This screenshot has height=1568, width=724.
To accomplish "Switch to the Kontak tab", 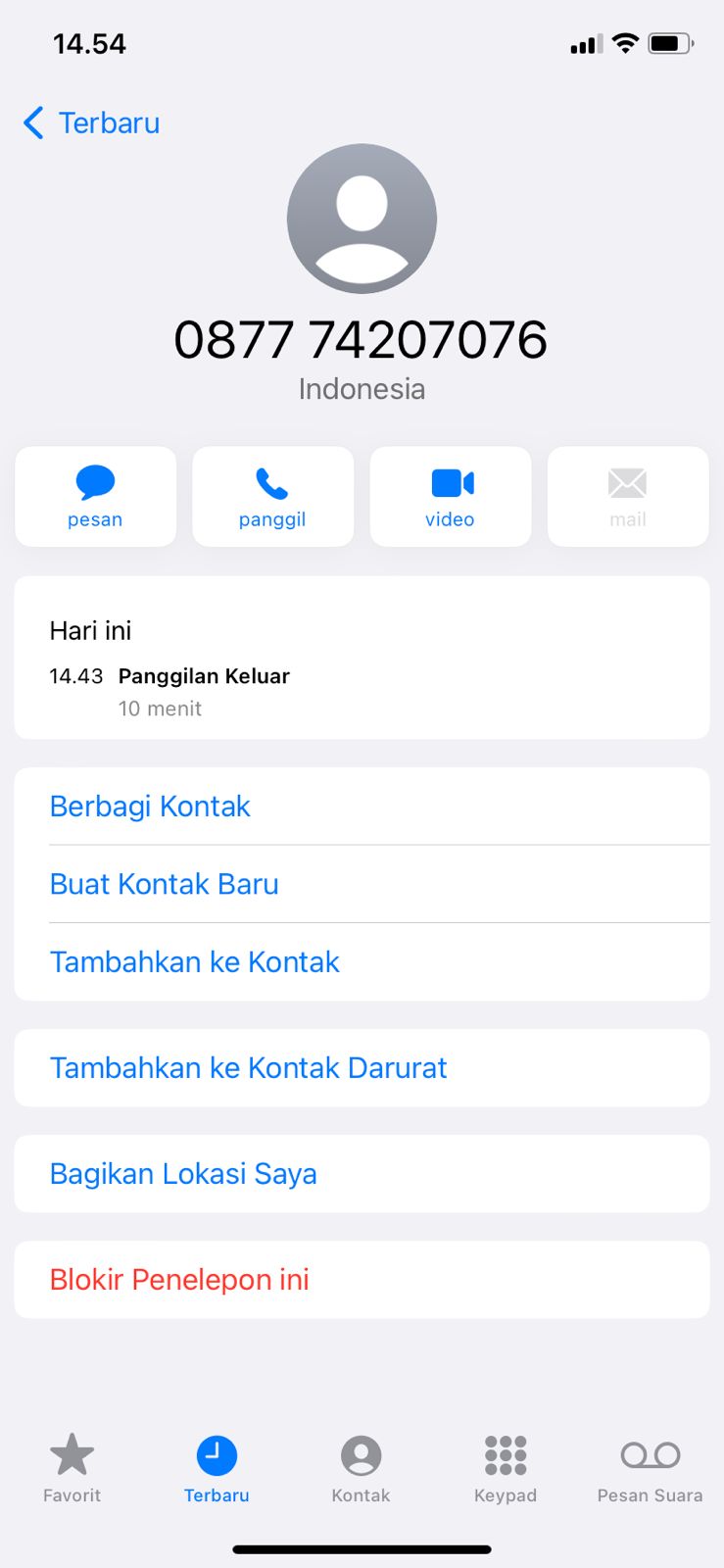I will coord(361,1465).
